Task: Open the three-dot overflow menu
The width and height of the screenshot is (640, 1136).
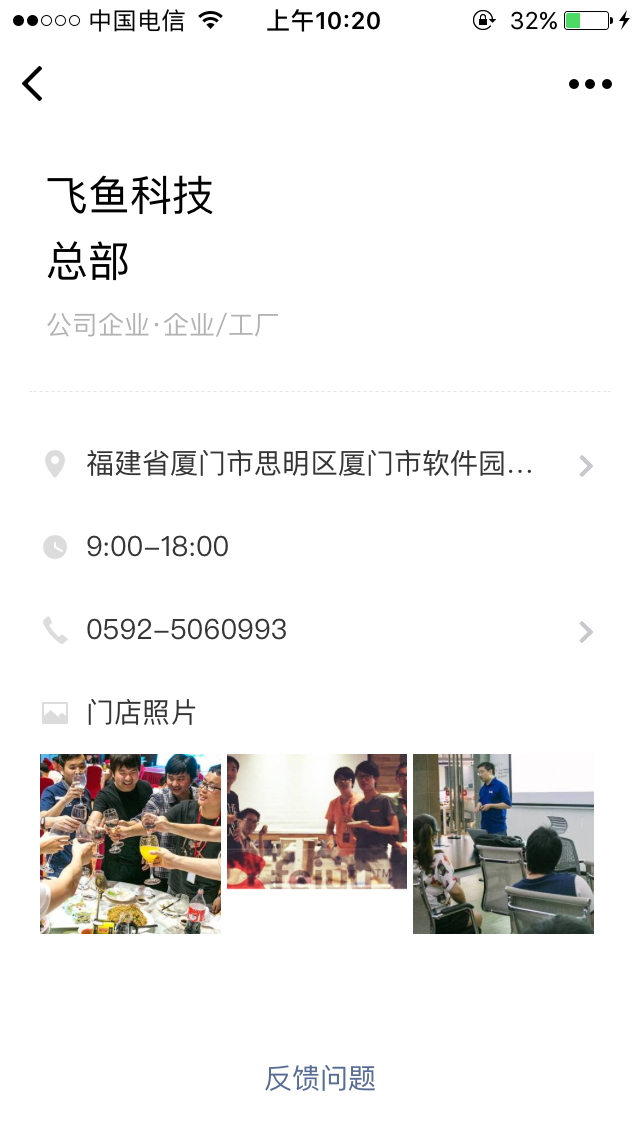Action: point(590,84)
